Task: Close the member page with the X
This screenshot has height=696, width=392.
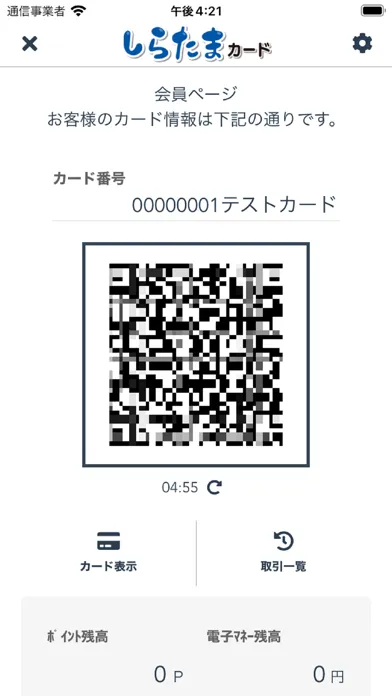Action: (30, 44)
